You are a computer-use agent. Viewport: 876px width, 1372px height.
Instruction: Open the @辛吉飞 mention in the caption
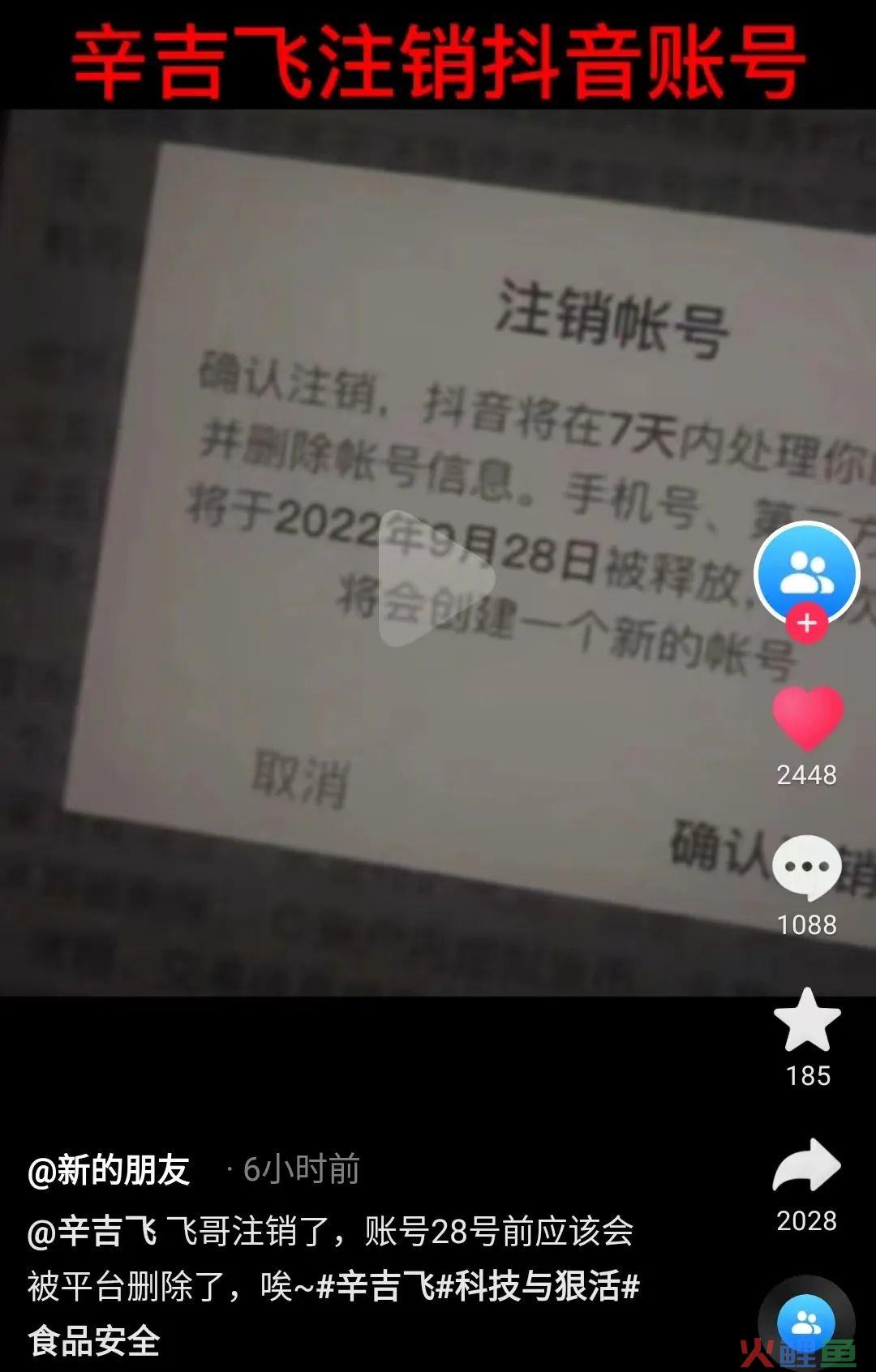(x=92, y=1231)
